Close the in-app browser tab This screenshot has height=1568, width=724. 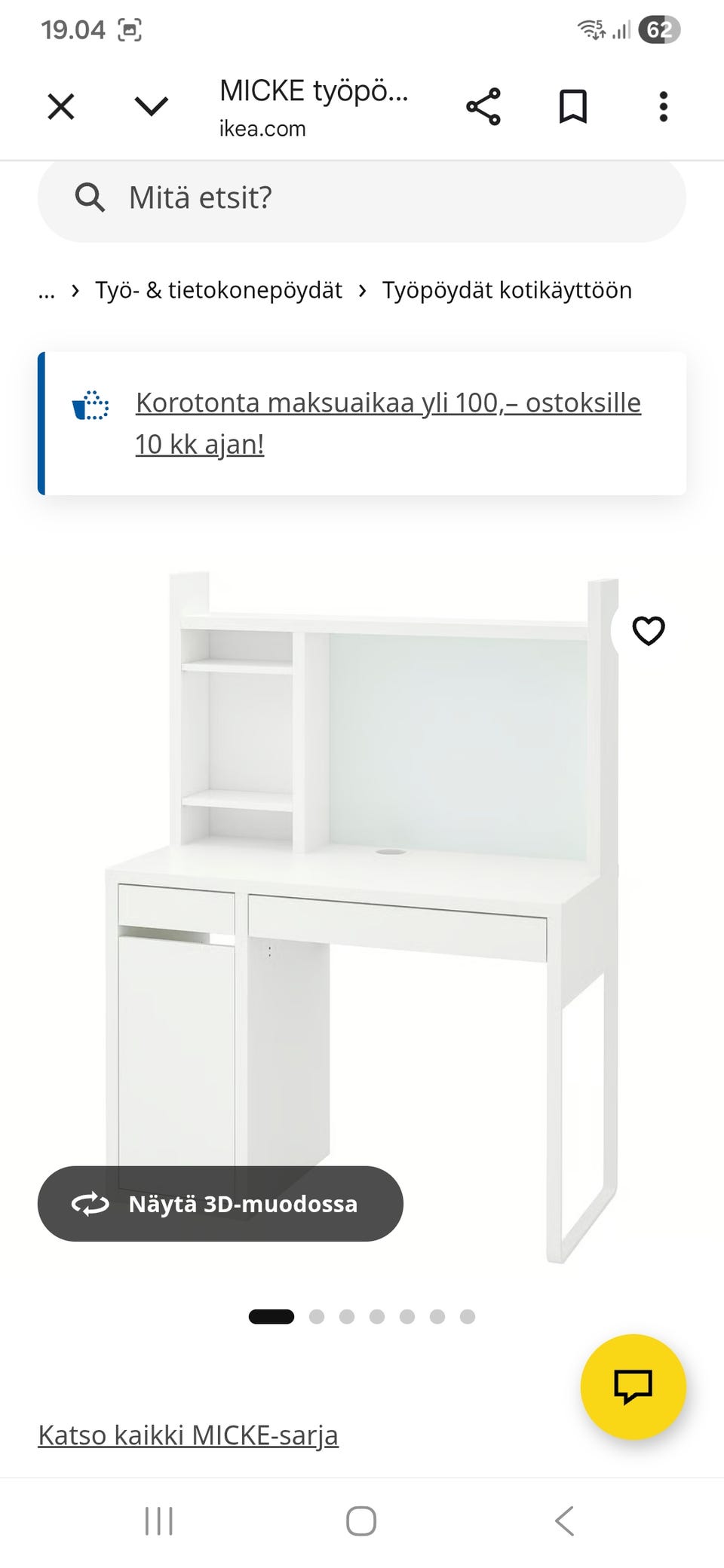click(x=61, y=106)
